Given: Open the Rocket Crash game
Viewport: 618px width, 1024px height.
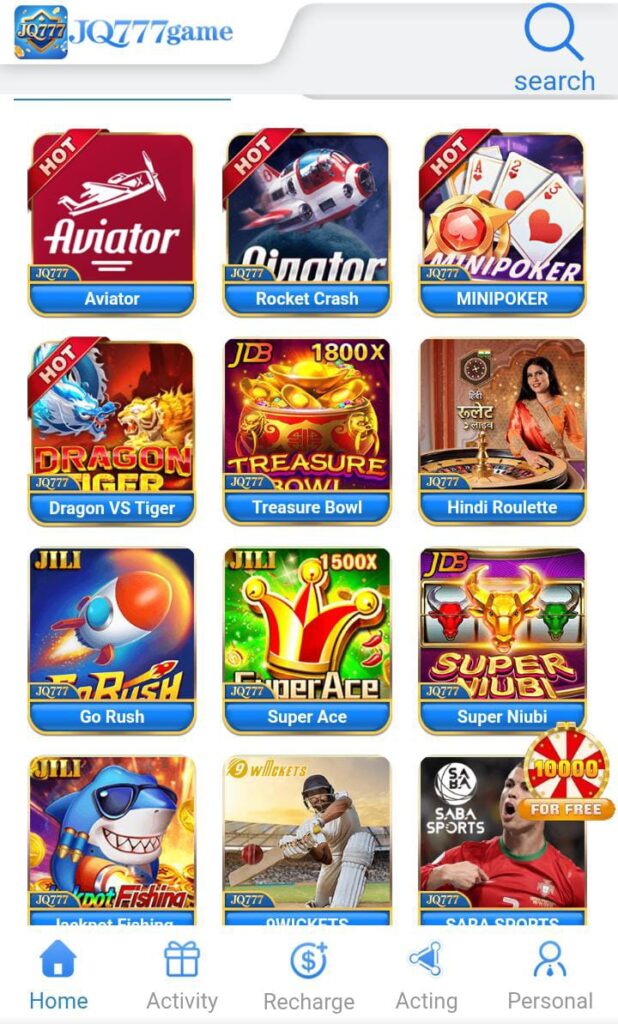Looking at the screenshot, I should point(307,222).
